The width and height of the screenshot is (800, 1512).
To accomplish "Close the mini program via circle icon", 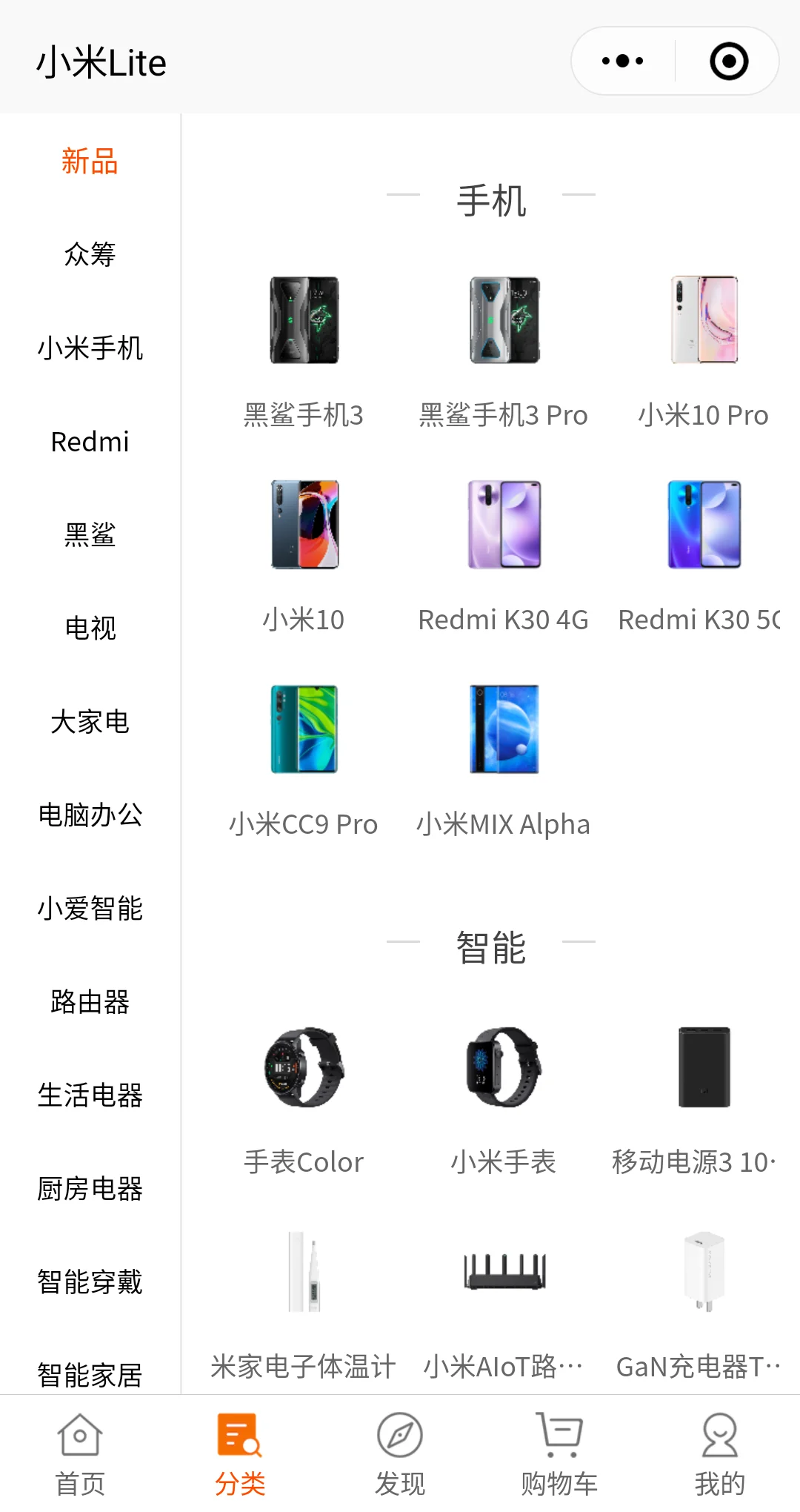I will click(x=728, y=61).
